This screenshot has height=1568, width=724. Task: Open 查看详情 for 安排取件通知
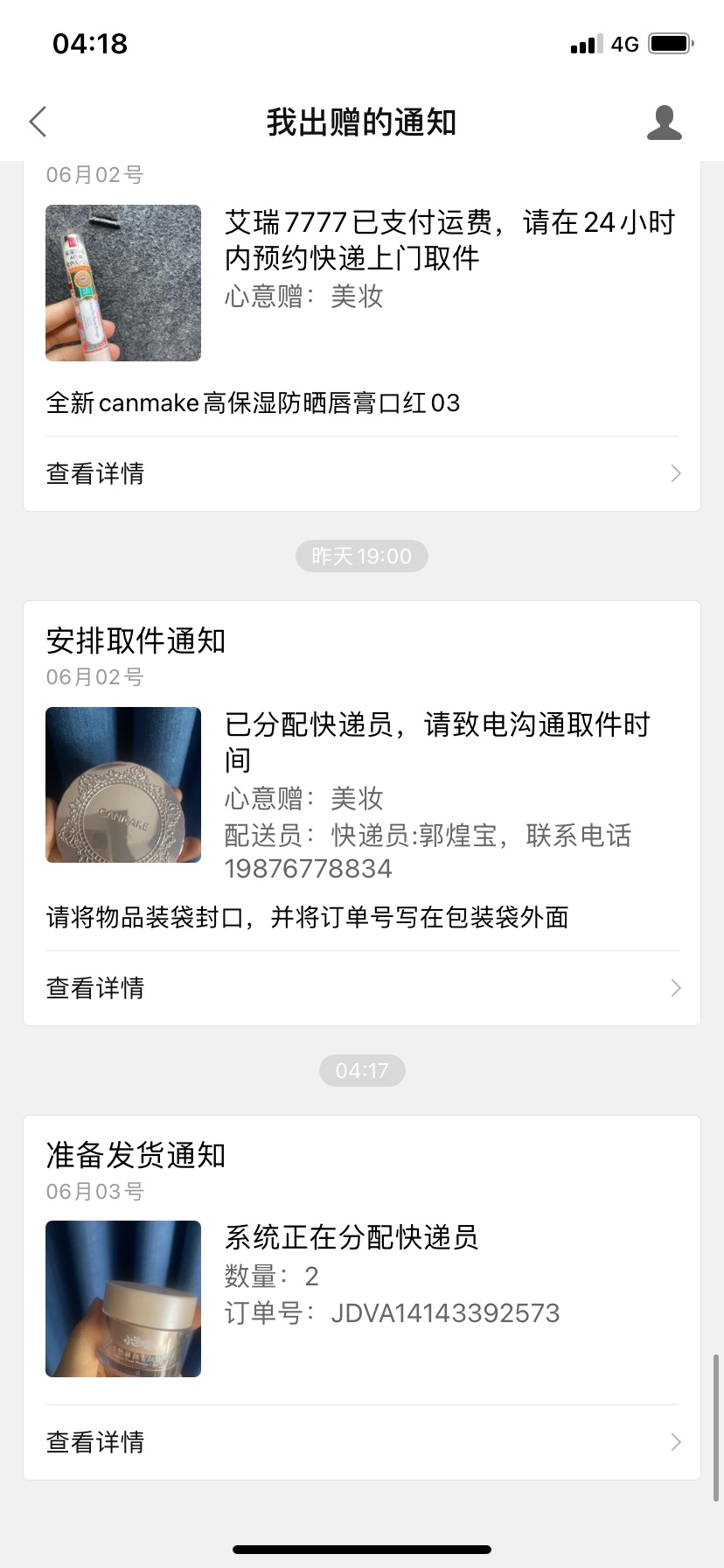(x=361, y=988)
